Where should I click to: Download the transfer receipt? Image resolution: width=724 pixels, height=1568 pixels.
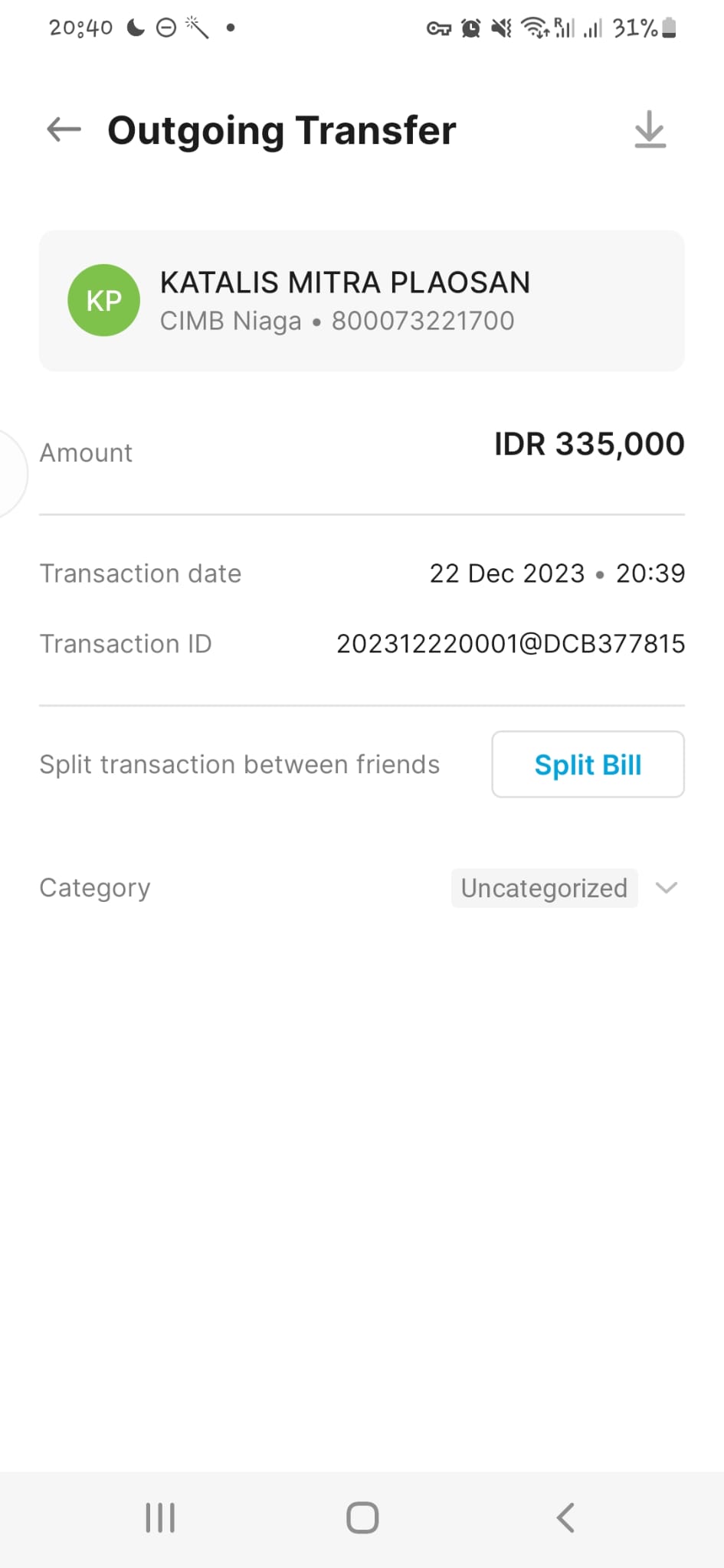click(x=650, y=129)
